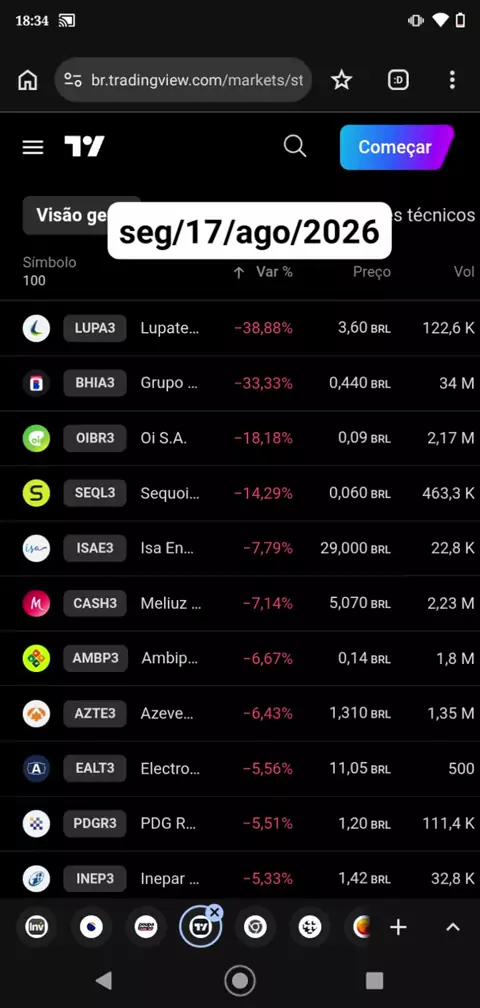Open the AMBP3 stock row
480x1008 pixels.
point(240,658)
